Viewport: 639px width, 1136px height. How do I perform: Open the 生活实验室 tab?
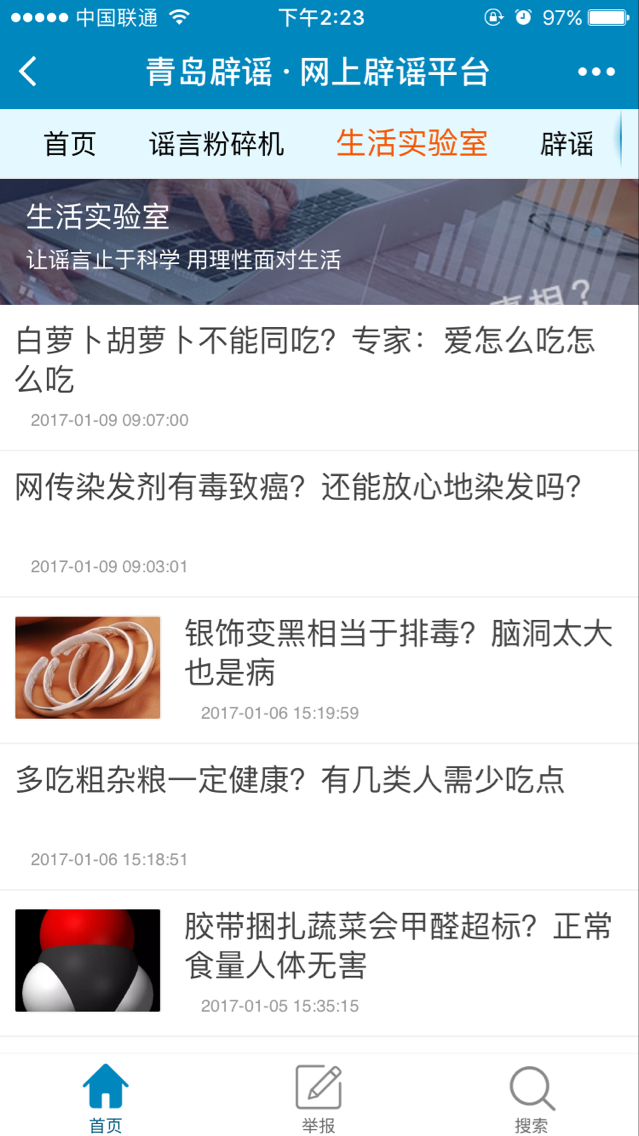[x=412, y=144]
